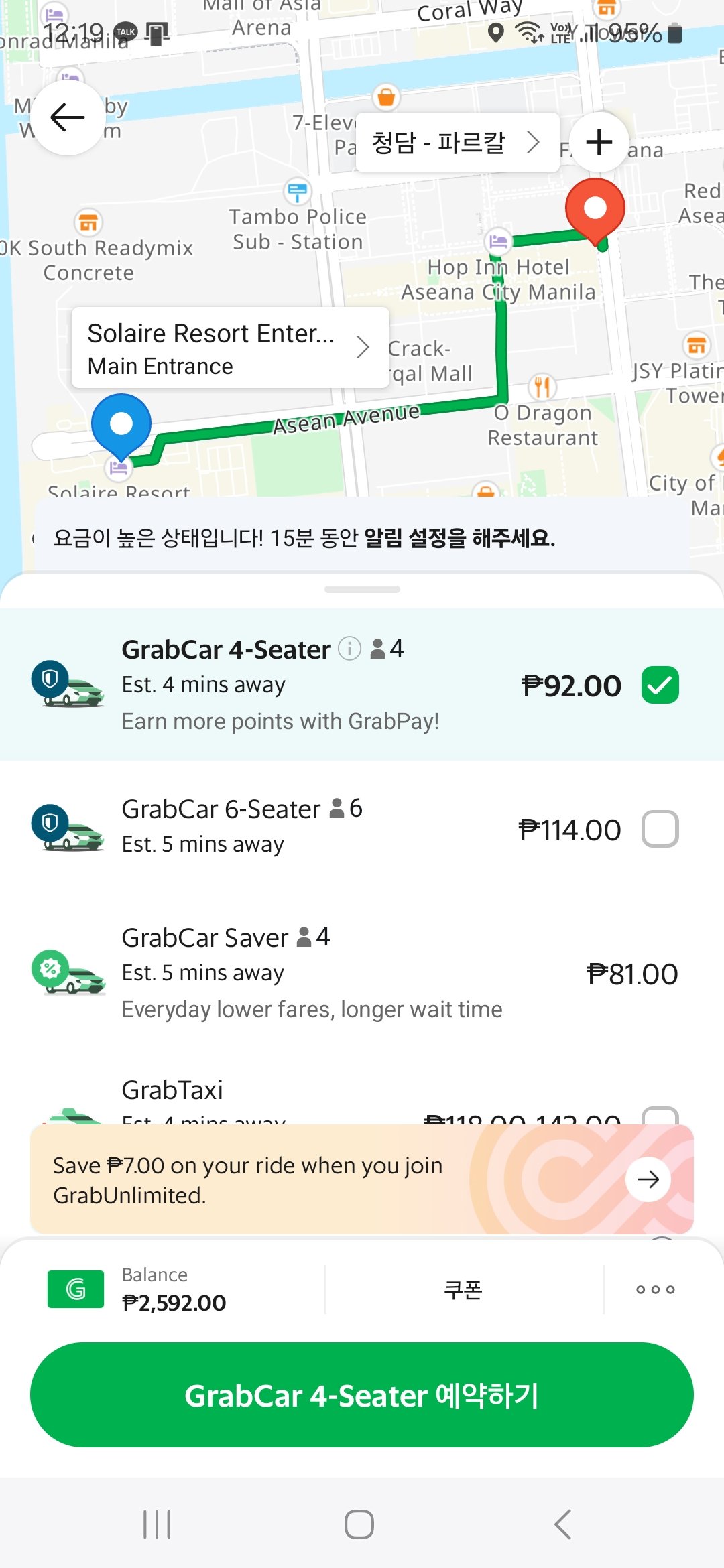Open the 쿠폰 coupon section
724x1568 pixels.
[x=463, y=1289]
